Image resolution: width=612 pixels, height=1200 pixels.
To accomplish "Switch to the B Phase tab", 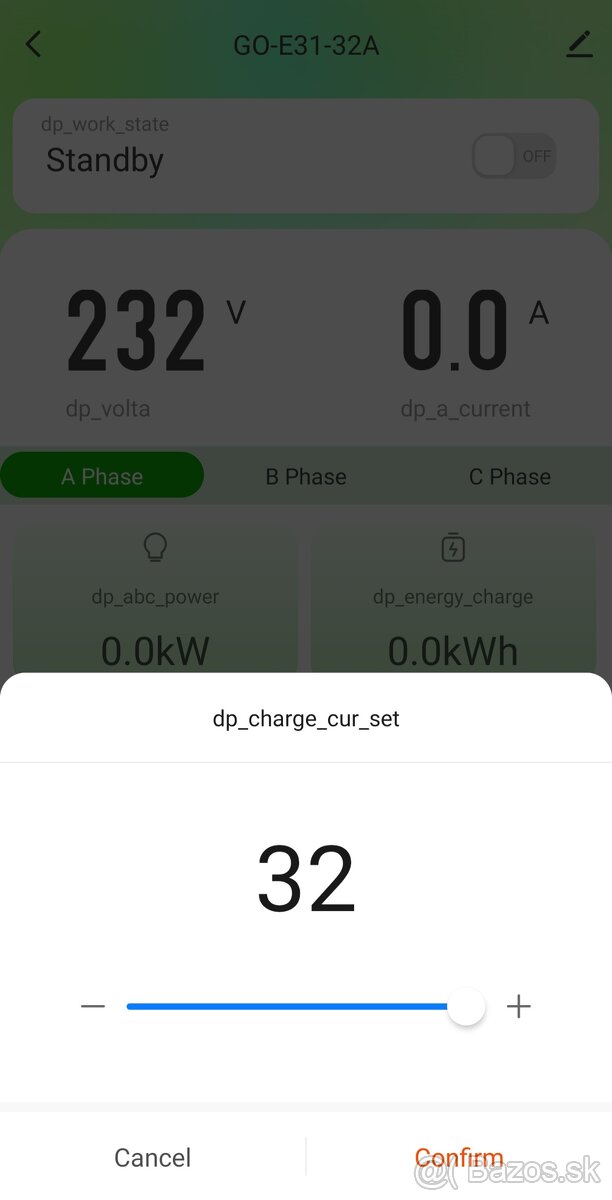I will point(306,476).
